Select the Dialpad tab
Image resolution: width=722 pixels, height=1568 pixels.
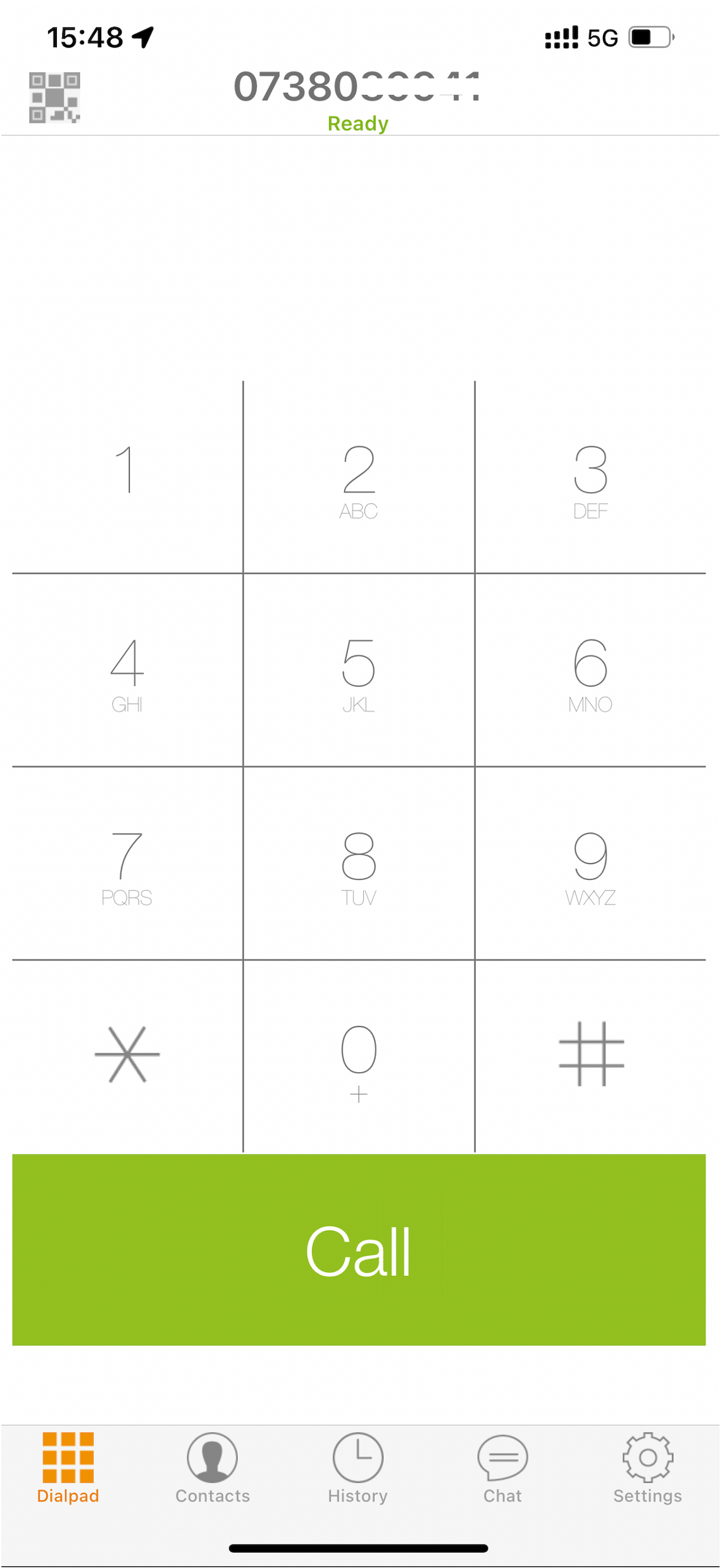68,1468
